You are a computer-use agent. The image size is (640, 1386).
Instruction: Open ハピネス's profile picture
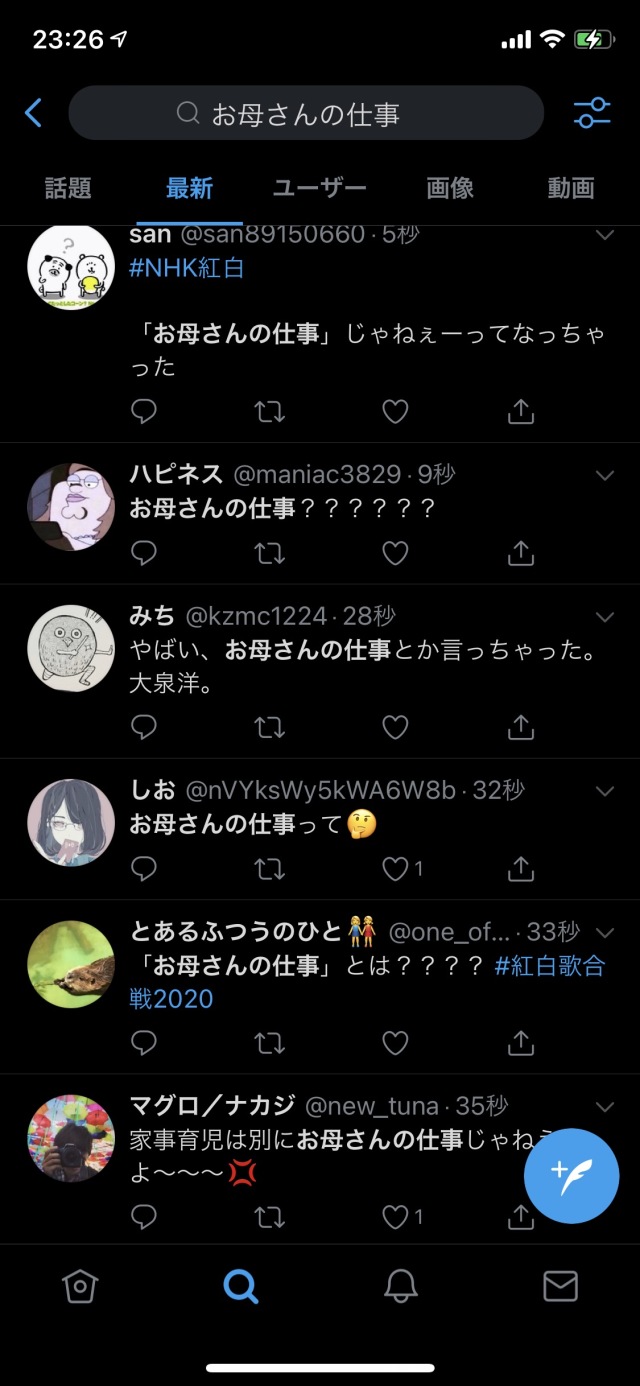(x=70, y=507)
